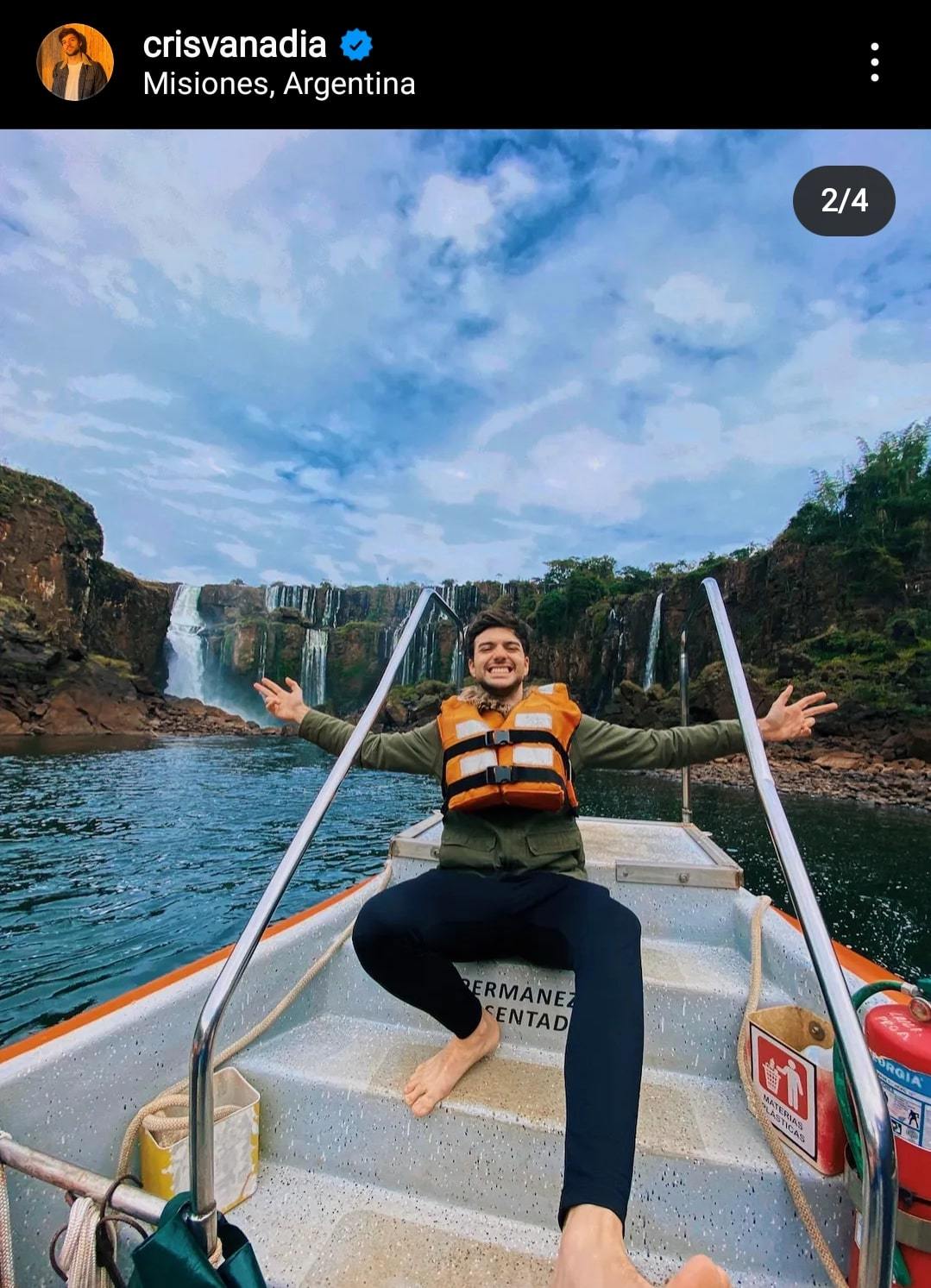Open crisvanadia's profile picture
This screenshot has height=1288, width=931.
click(75, 62)
